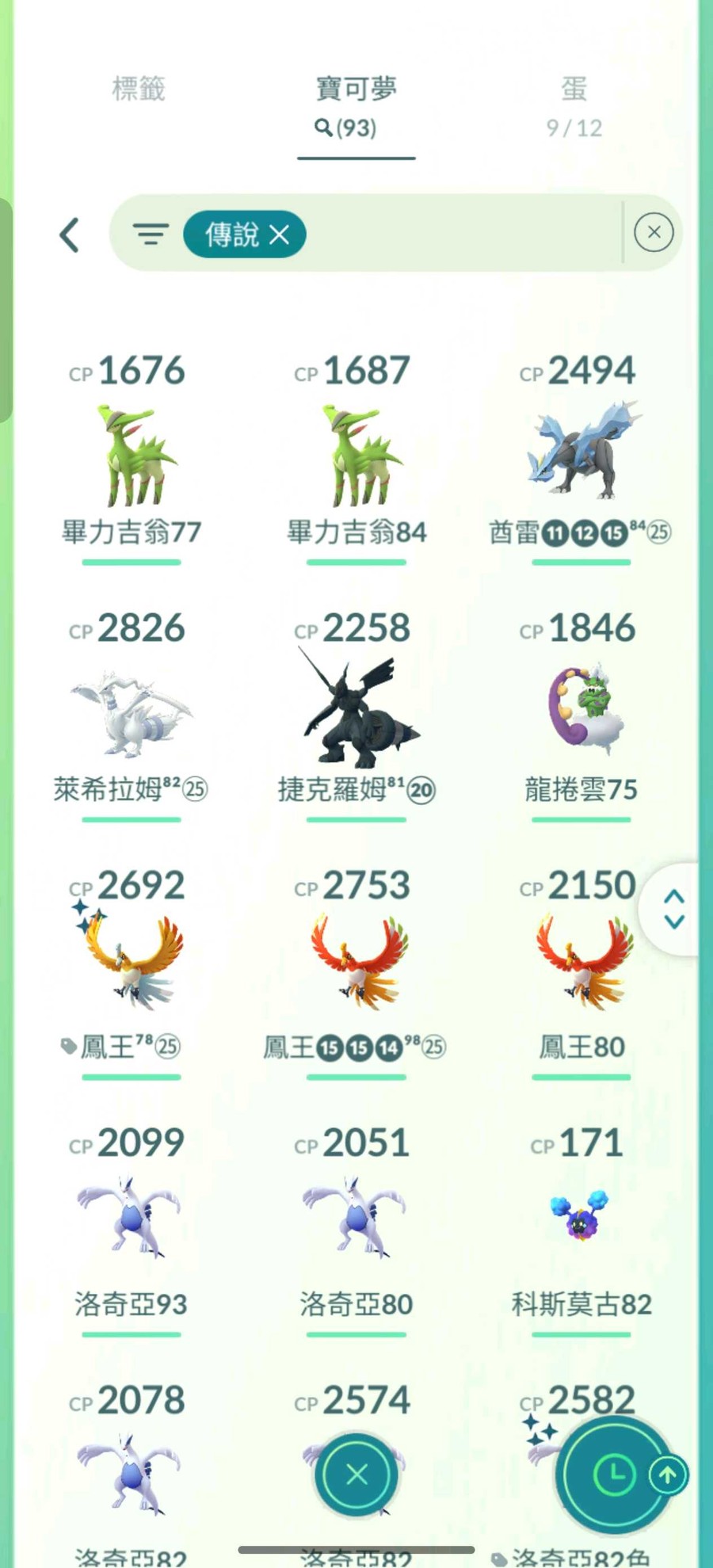Open 畢力吉翁84 with CP 1687
The image size is (713, 1568).
click(356, 457)
